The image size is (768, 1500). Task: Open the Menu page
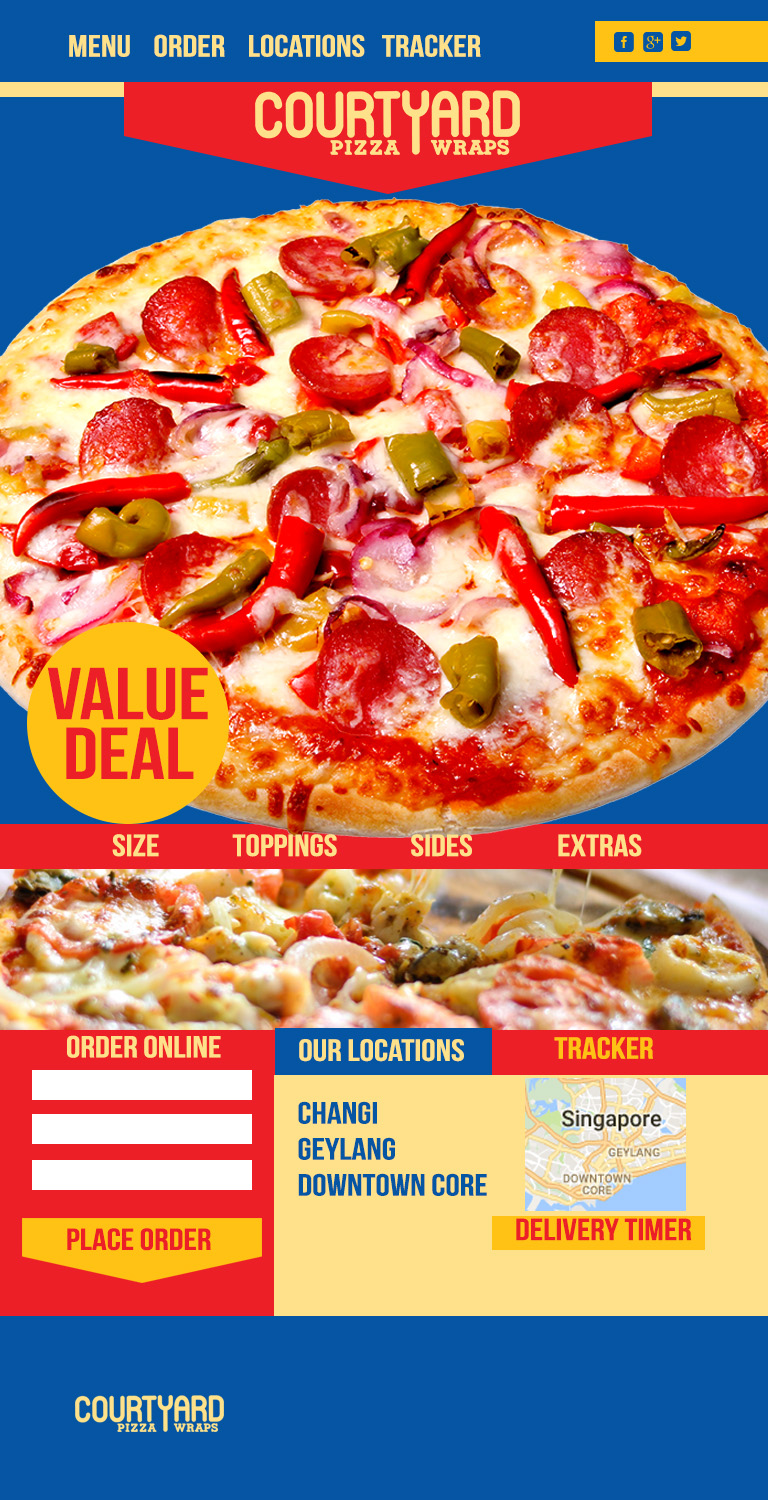pyautogui.click(x=99, y=47)
